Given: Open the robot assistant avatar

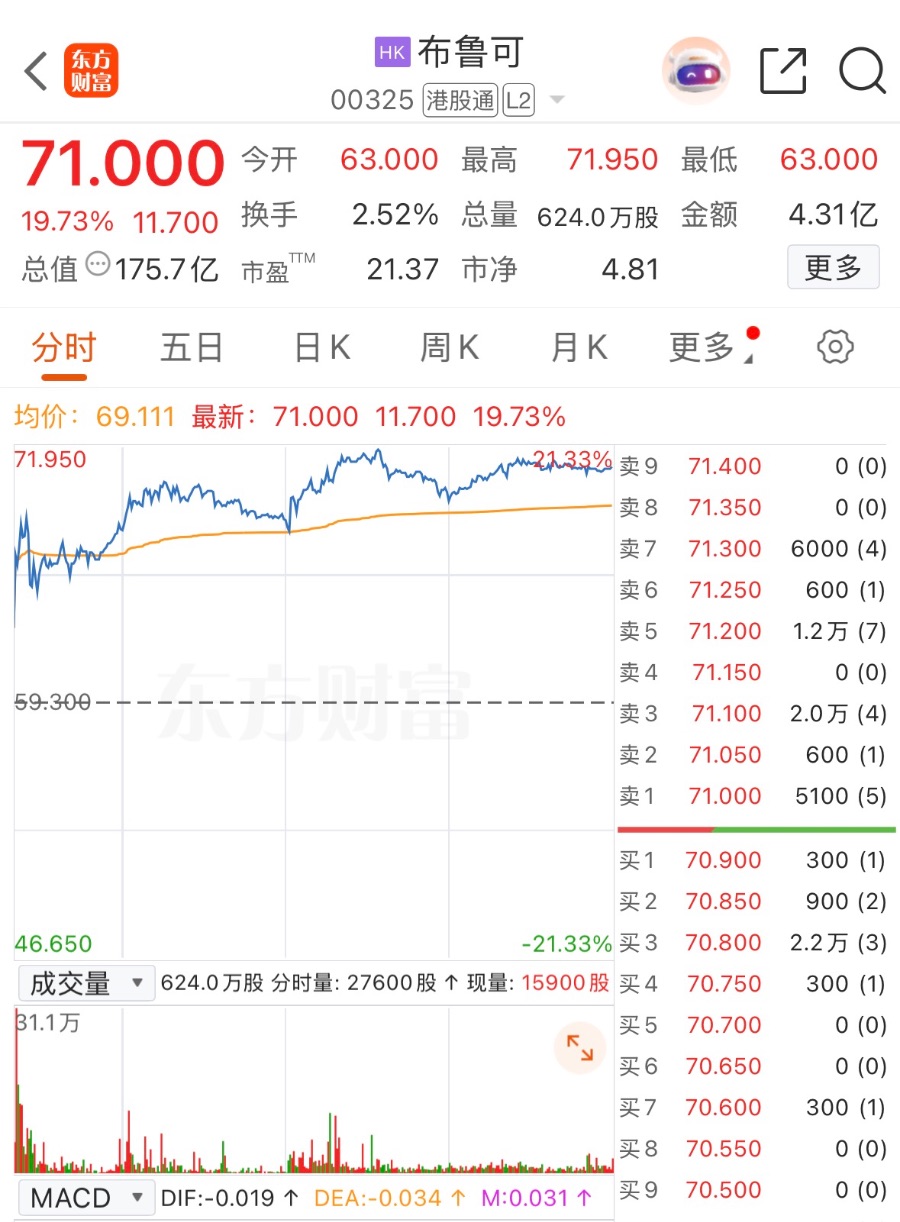Looking at the screenshot, I should 697,71.
